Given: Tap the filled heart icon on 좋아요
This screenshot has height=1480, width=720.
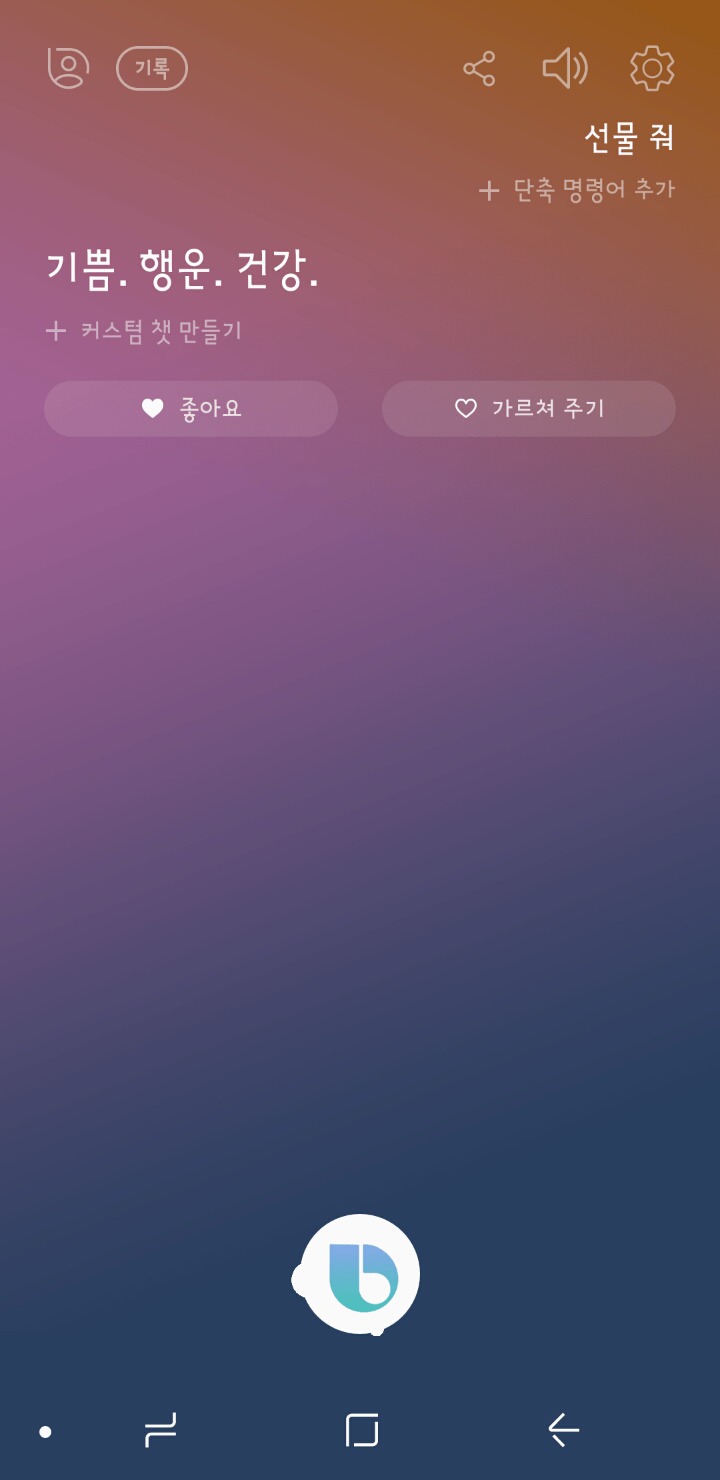Looking at the screenshot, I should 152,408.
